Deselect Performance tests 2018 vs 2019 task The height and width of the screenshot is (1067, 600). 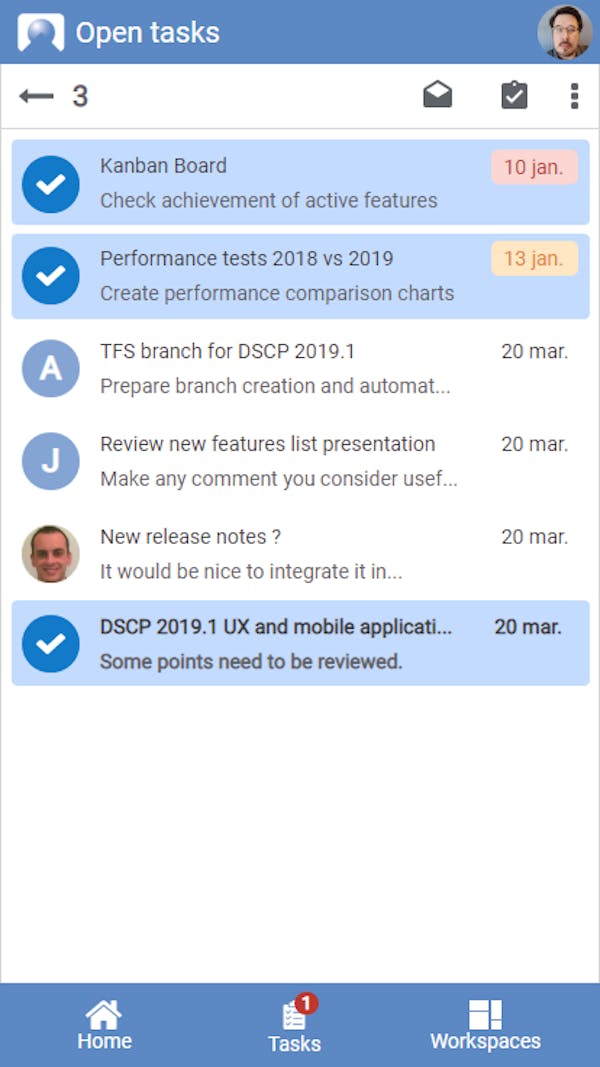pos(51,276)
